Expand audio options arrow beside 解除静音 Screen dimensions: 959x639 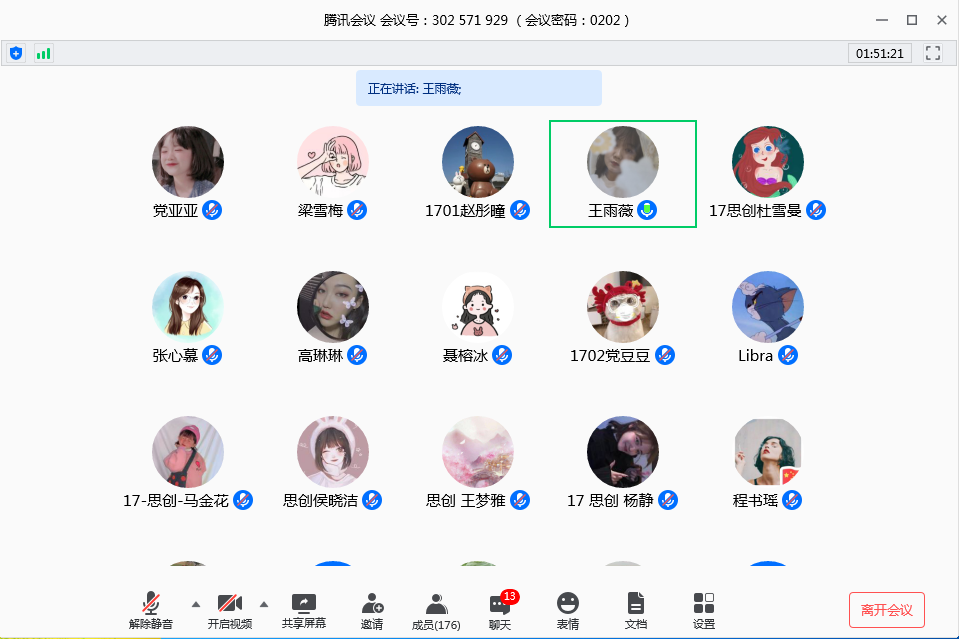click(195, 603)
